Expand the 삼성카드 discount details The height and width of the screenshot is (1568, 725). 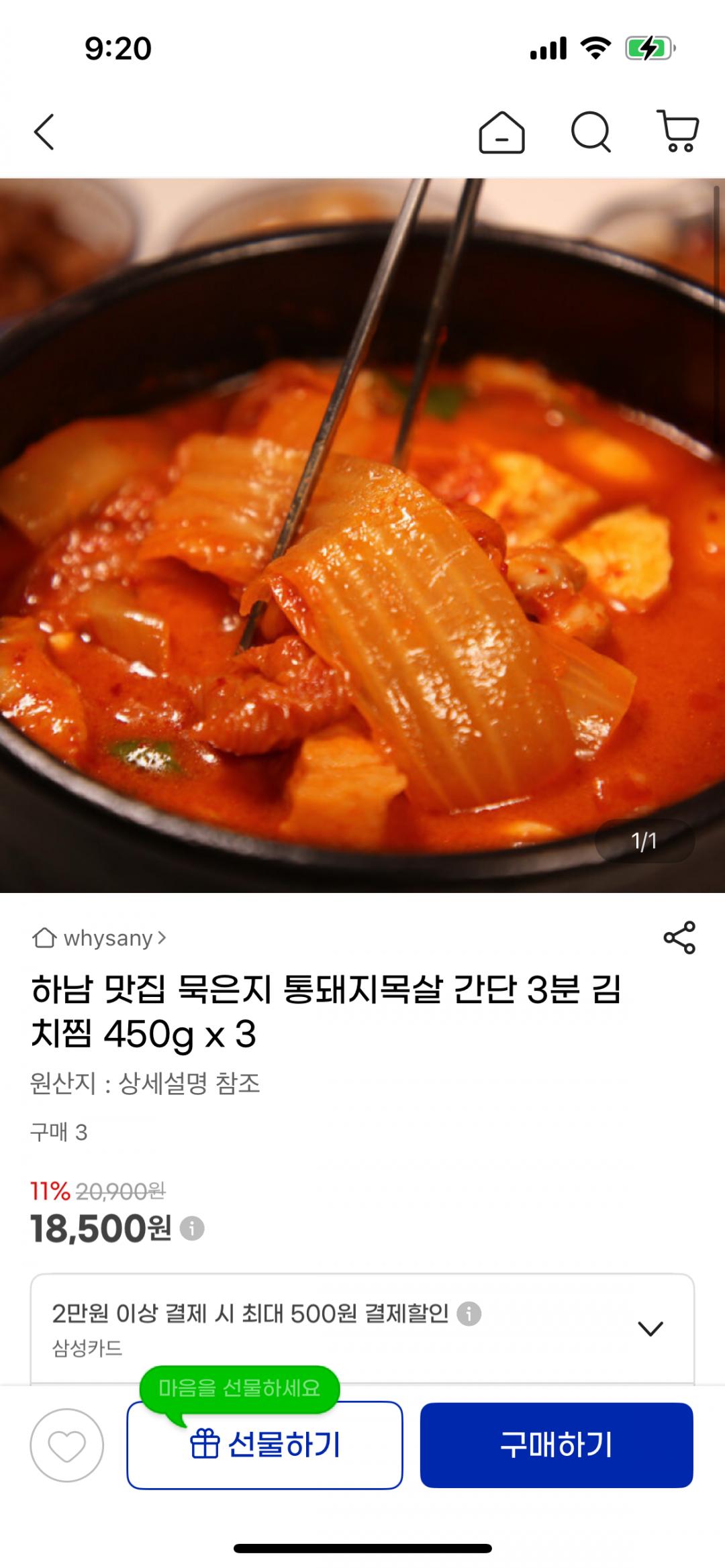(650, 1328)
